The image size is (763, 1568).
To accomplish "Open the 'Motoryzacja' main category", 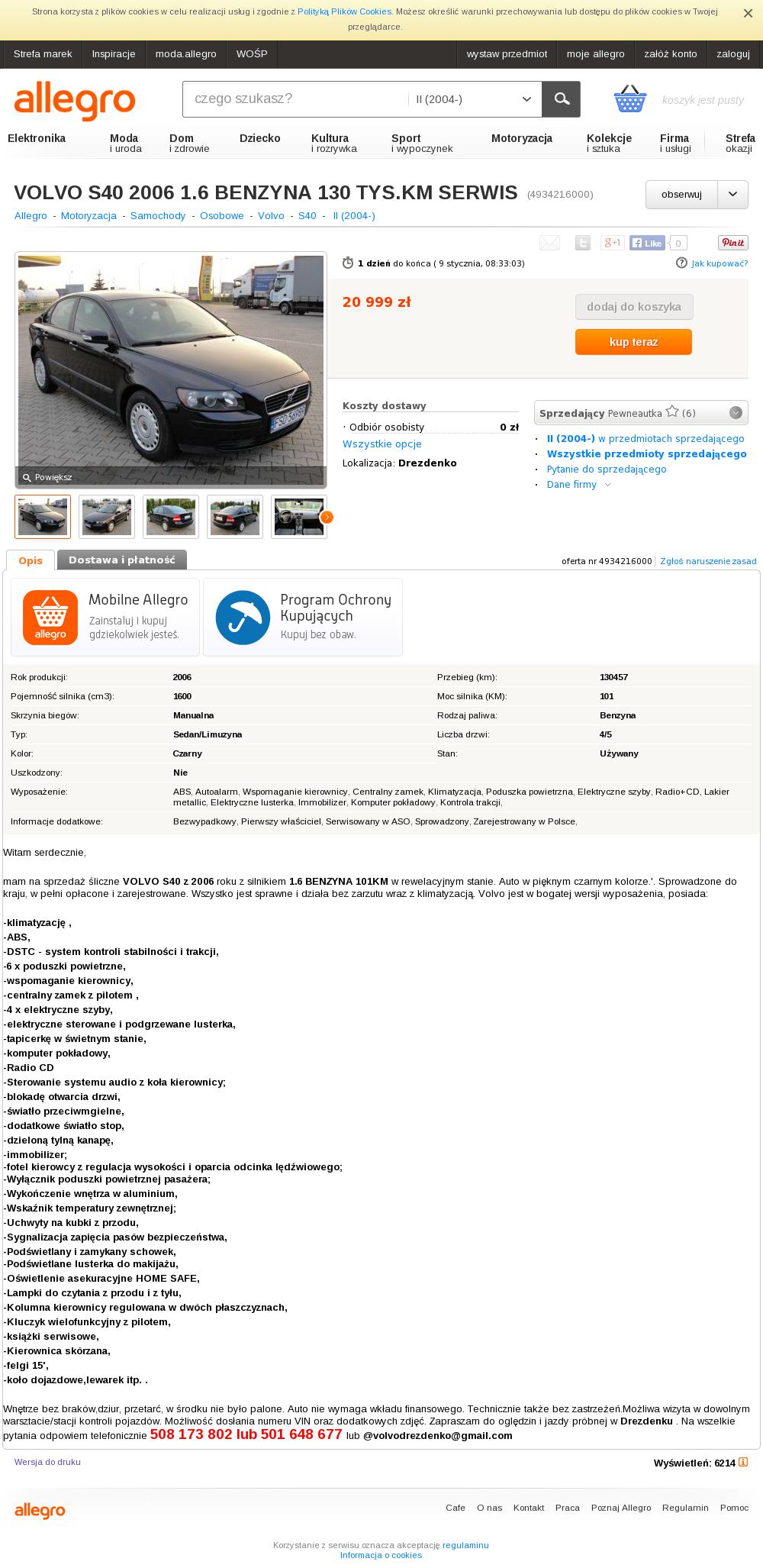I will tap(521, 138).
